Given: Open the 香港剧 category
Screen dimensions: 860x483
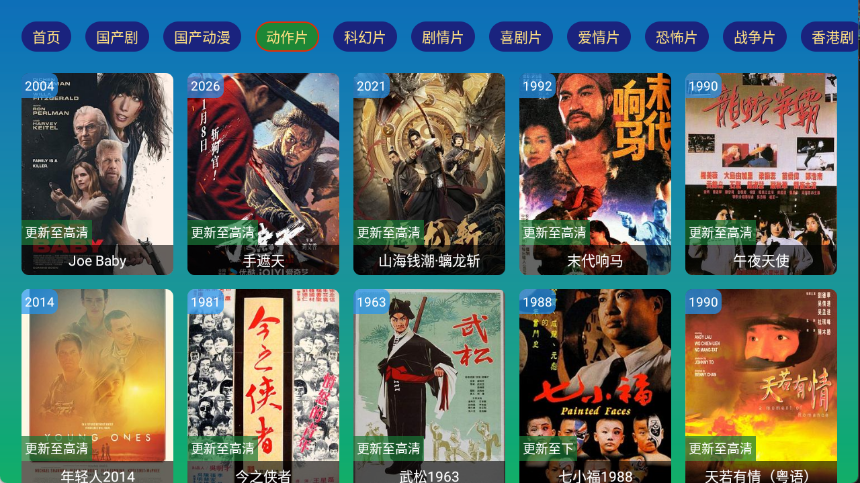Looking at the screenshot, I should (831, 37).
